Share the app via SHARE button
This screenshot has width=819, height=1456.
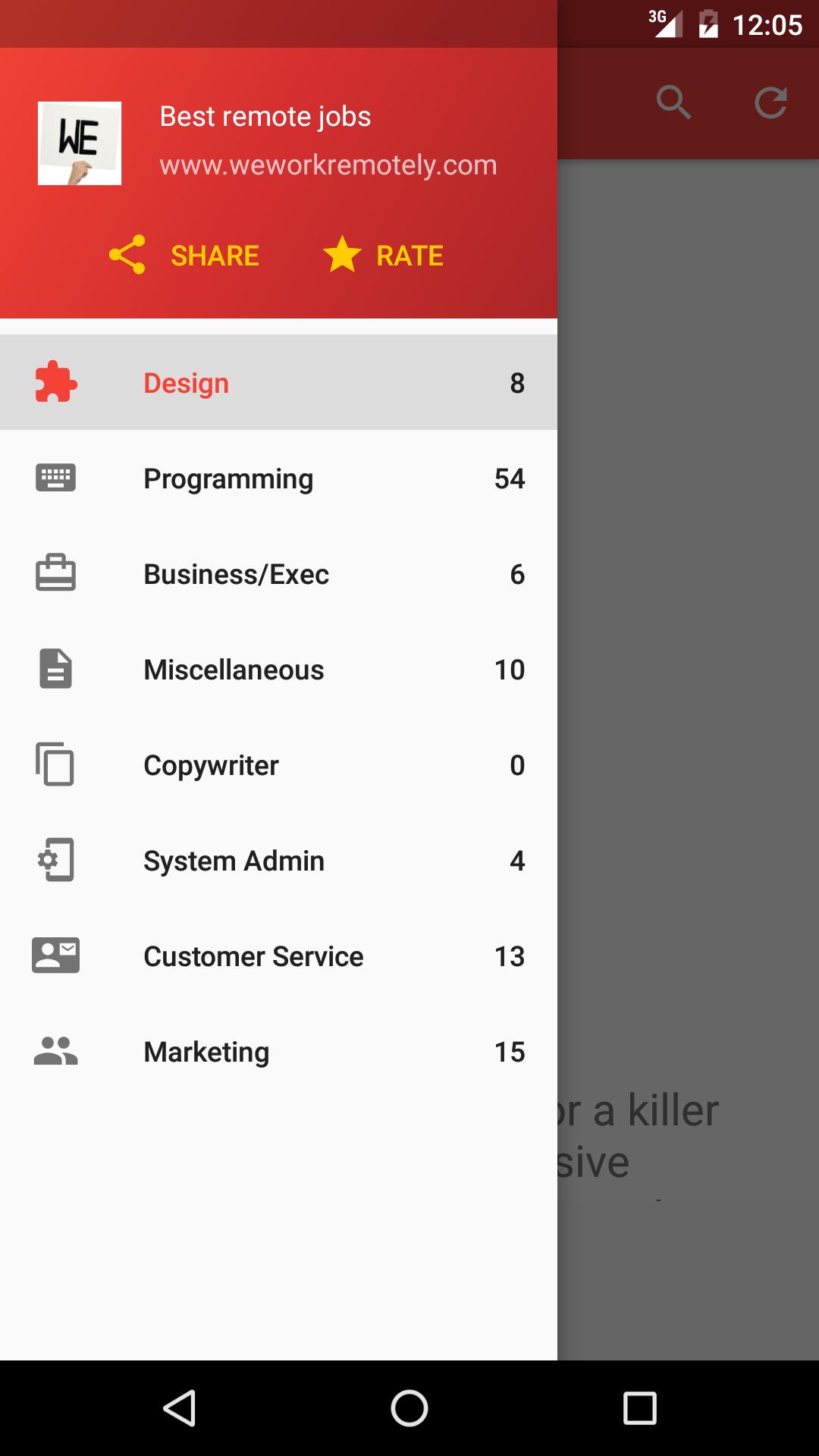184,256
